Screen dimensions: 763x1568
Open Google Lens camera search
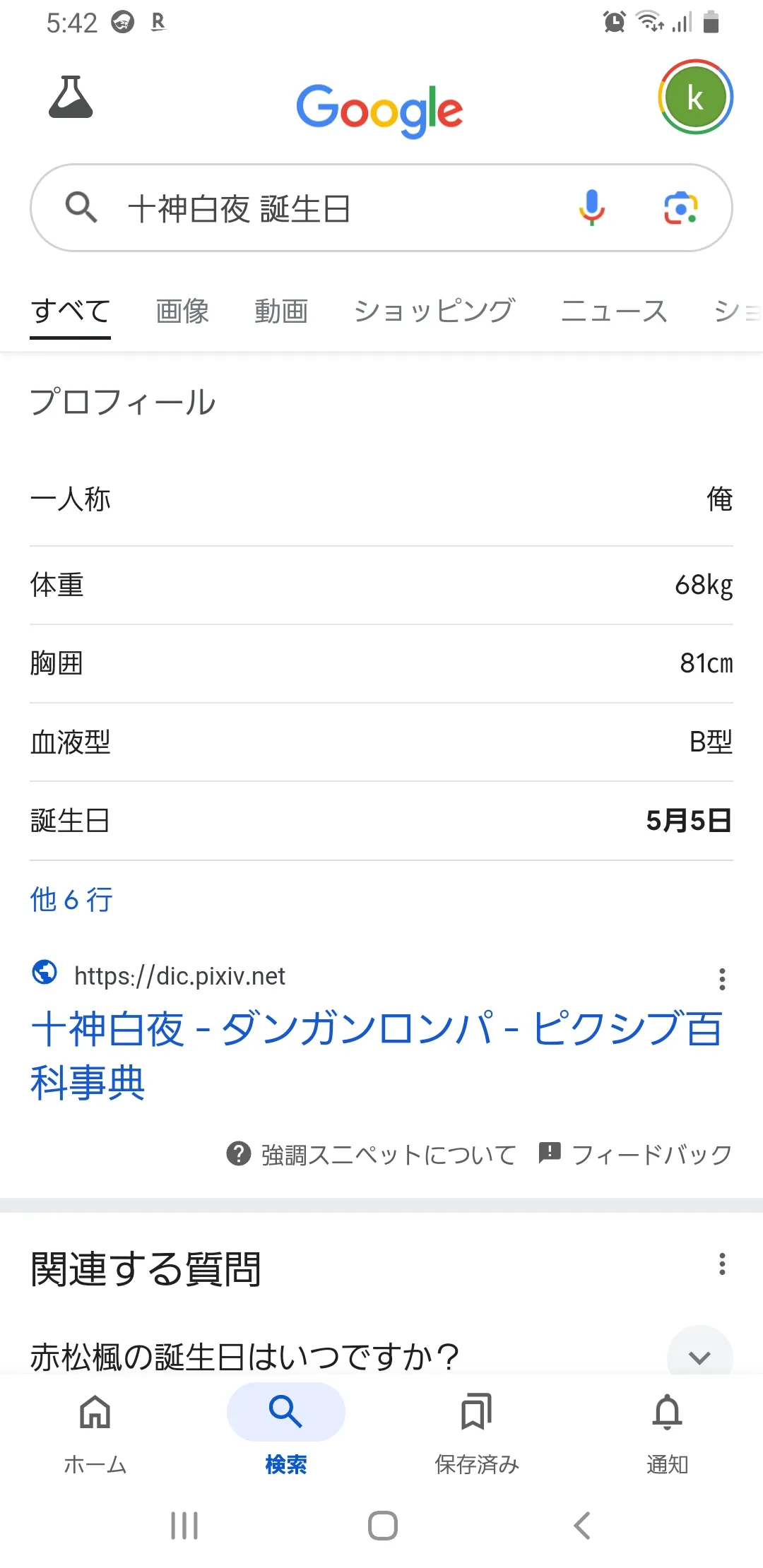tap(681, 208)
